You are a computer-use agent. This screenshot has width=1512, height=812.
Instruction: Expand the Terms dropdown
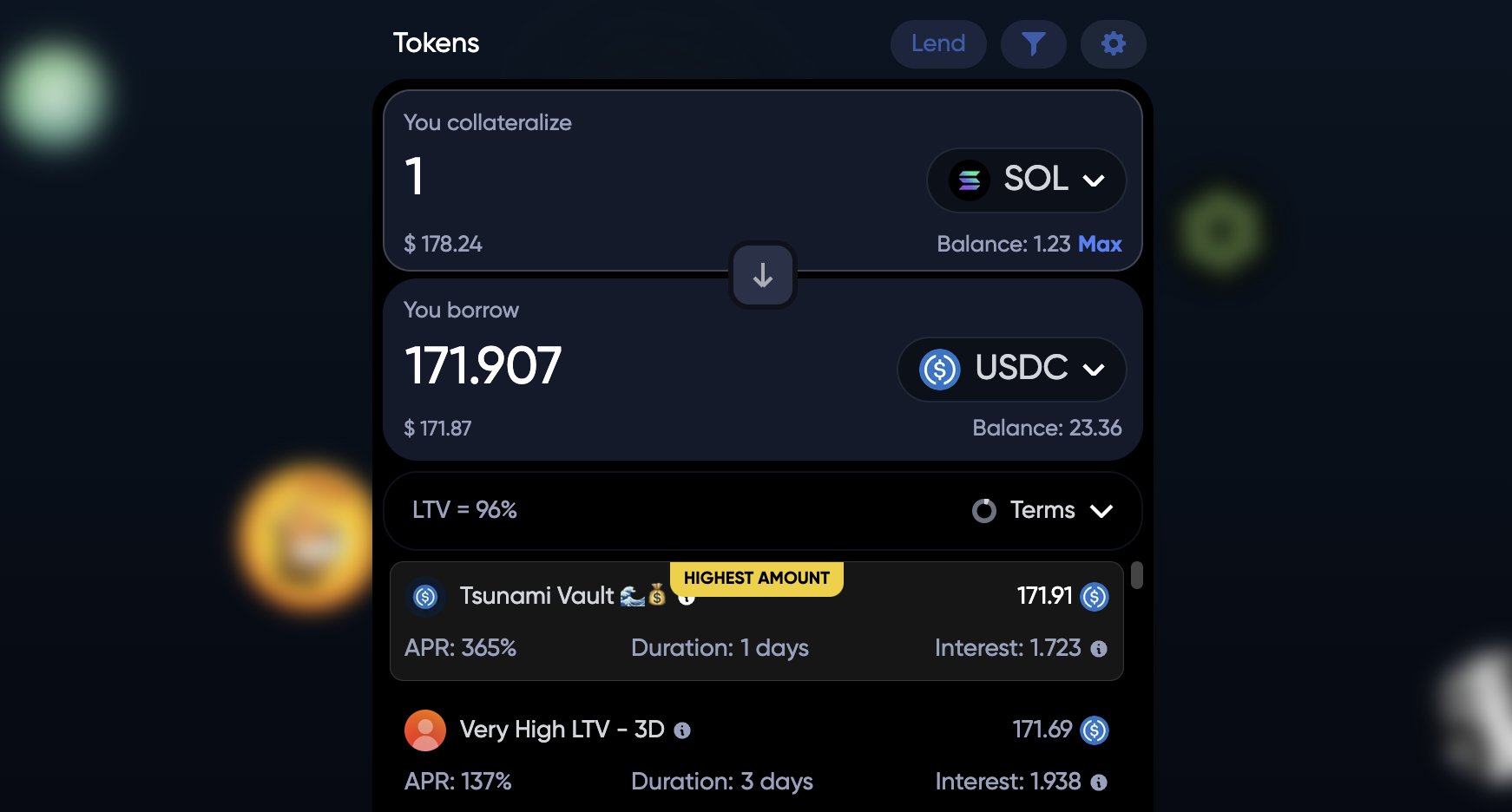[1043, 510]
